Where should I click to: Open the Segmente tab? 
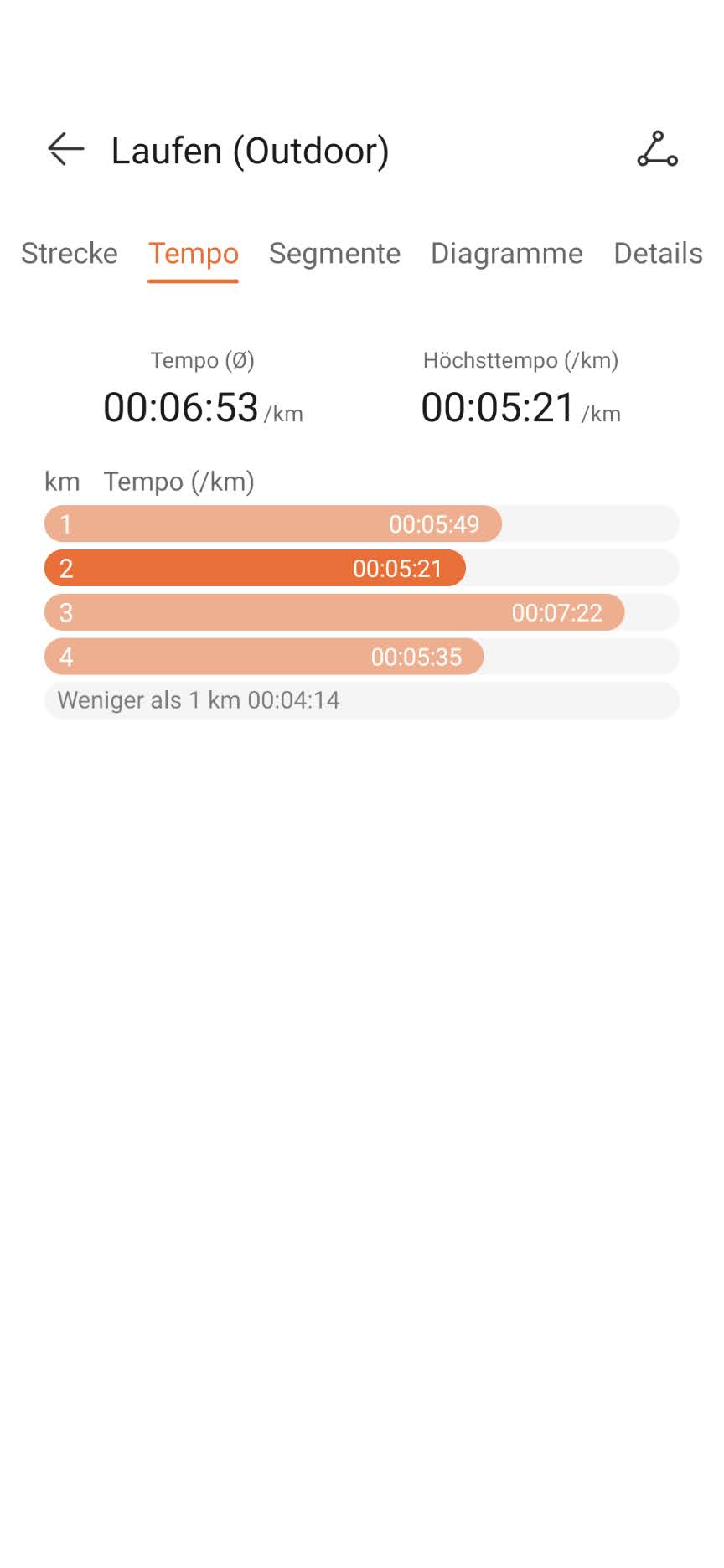pyautogui.click(x=334, y=253)
